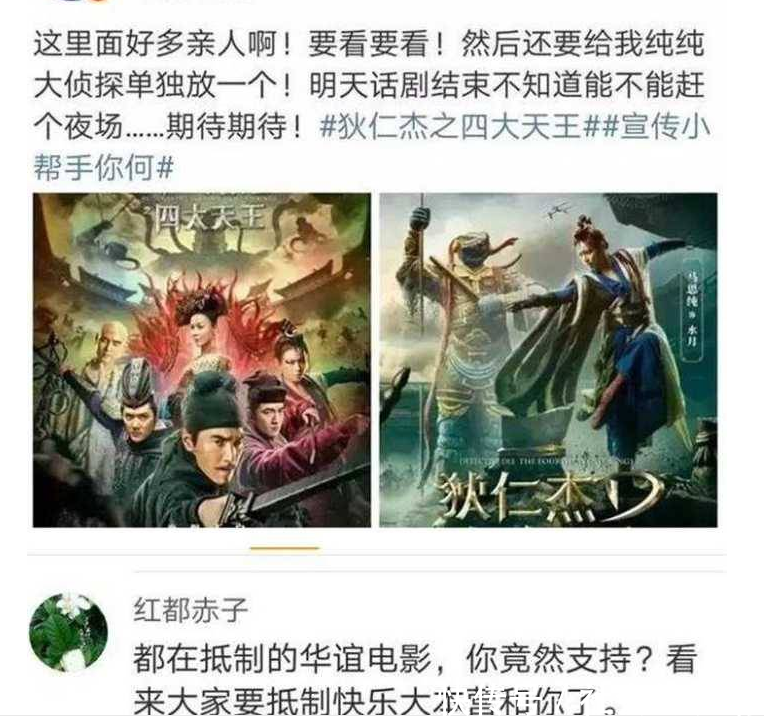View the 狄仁杰 armored warrior poster
Image resolution: width=764 pixels, height=722 pixels.
(548, 360)
